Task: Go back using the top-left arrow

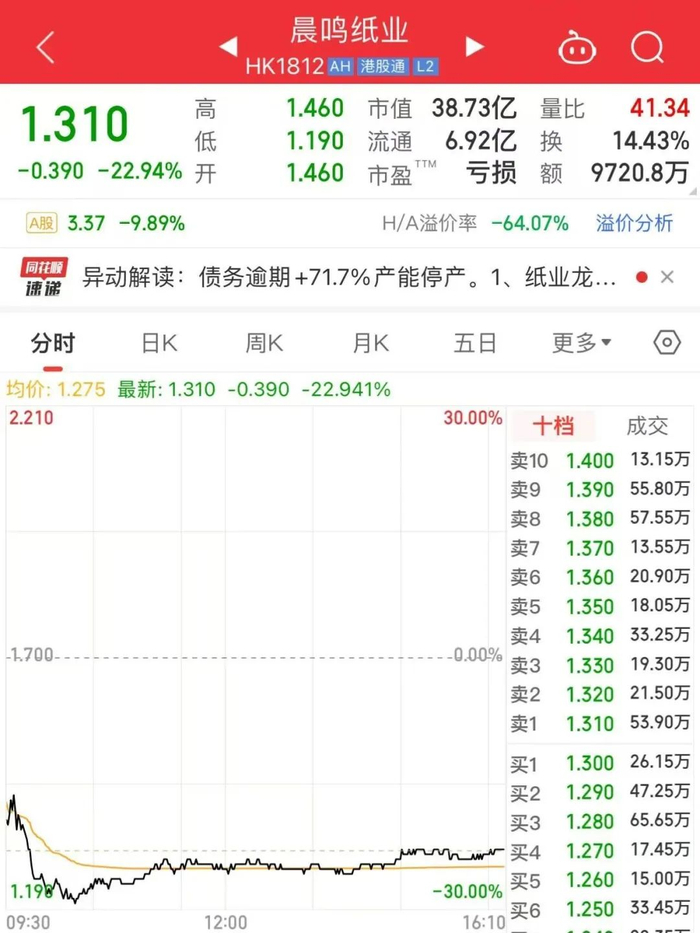Action: [x=45, y=46]
